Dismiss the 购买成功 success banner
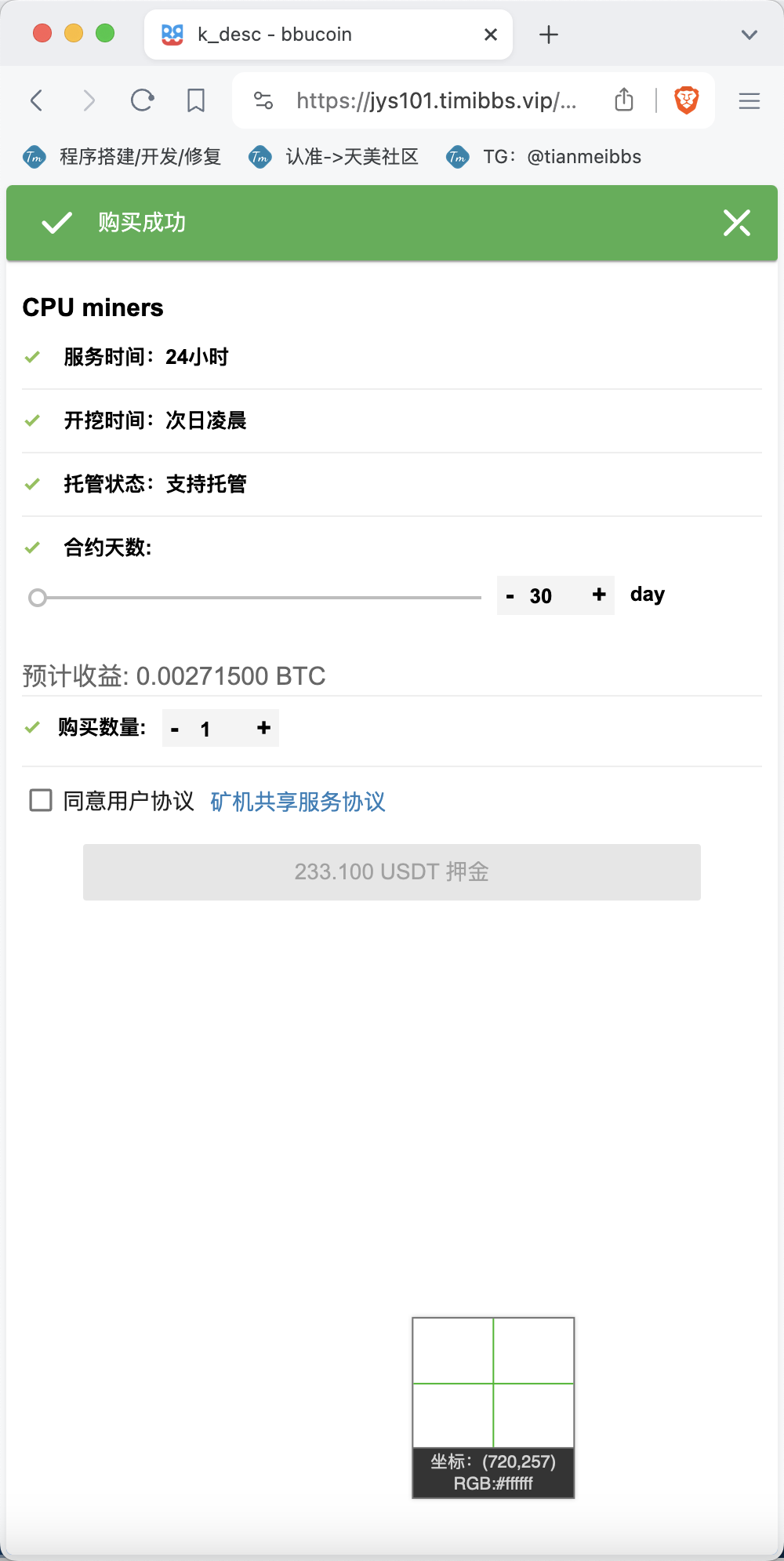784x1561 pixels. pyautogui.click(x=737, y=223)
